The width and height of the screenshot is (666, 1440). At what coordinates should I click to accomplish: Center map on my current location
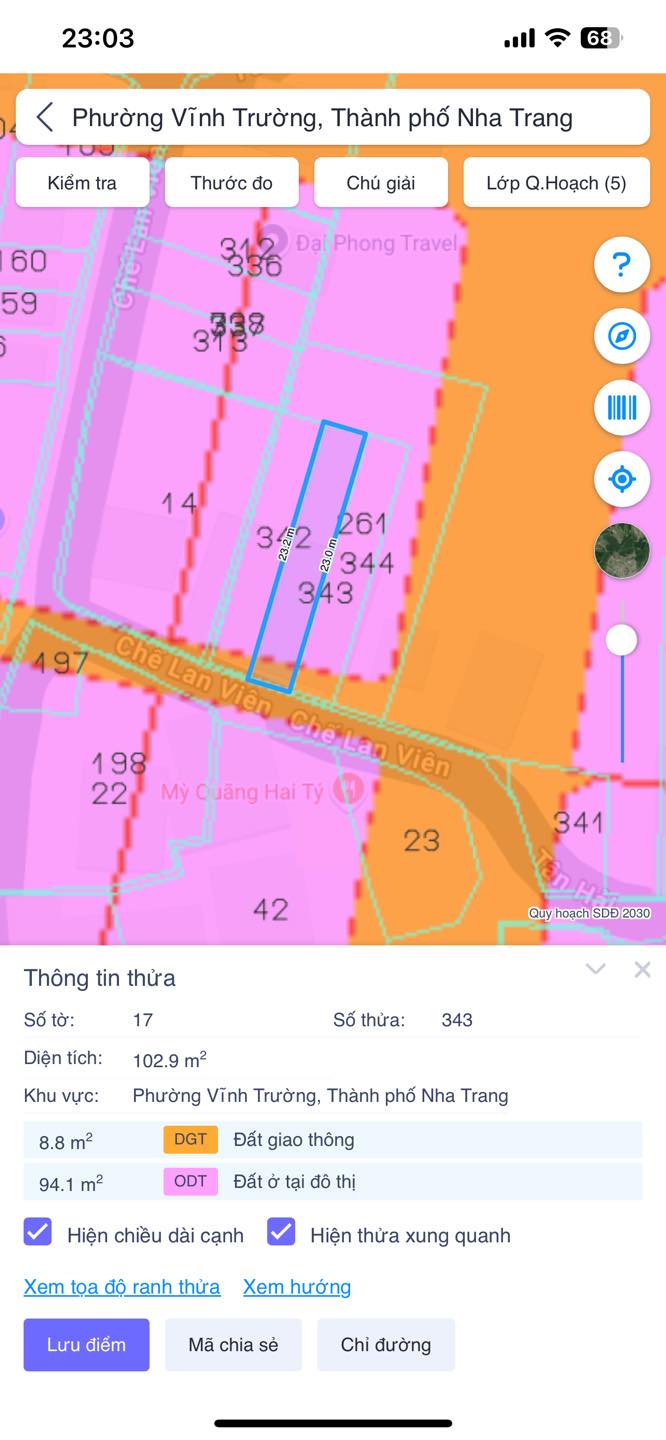622,480
